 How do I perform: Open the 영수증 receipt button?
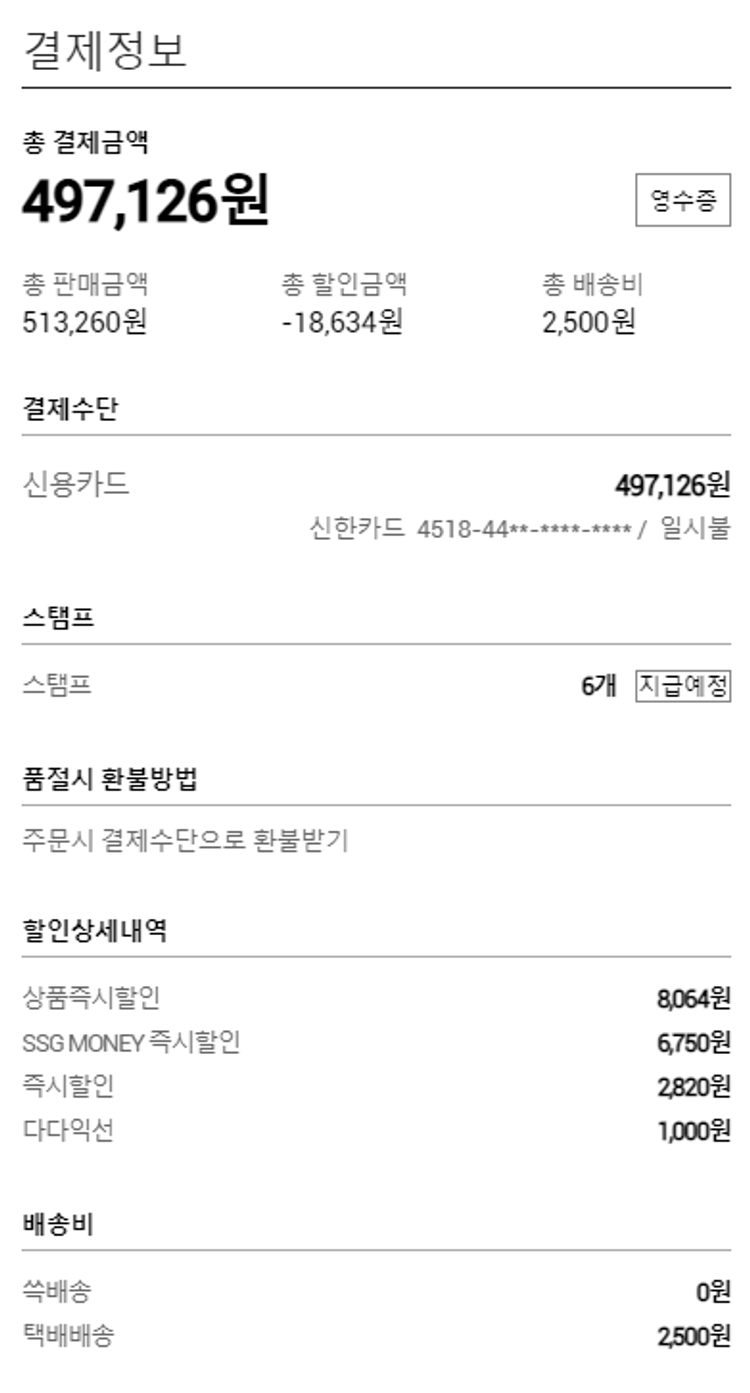click(683, 201)
